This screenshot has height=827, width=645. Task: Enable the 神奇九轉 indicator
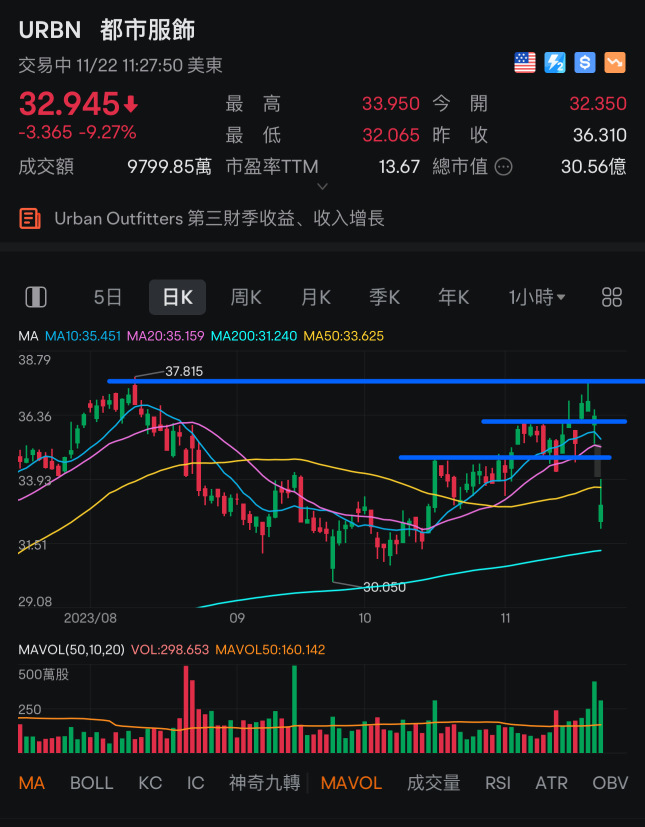[x=264, y=783]
